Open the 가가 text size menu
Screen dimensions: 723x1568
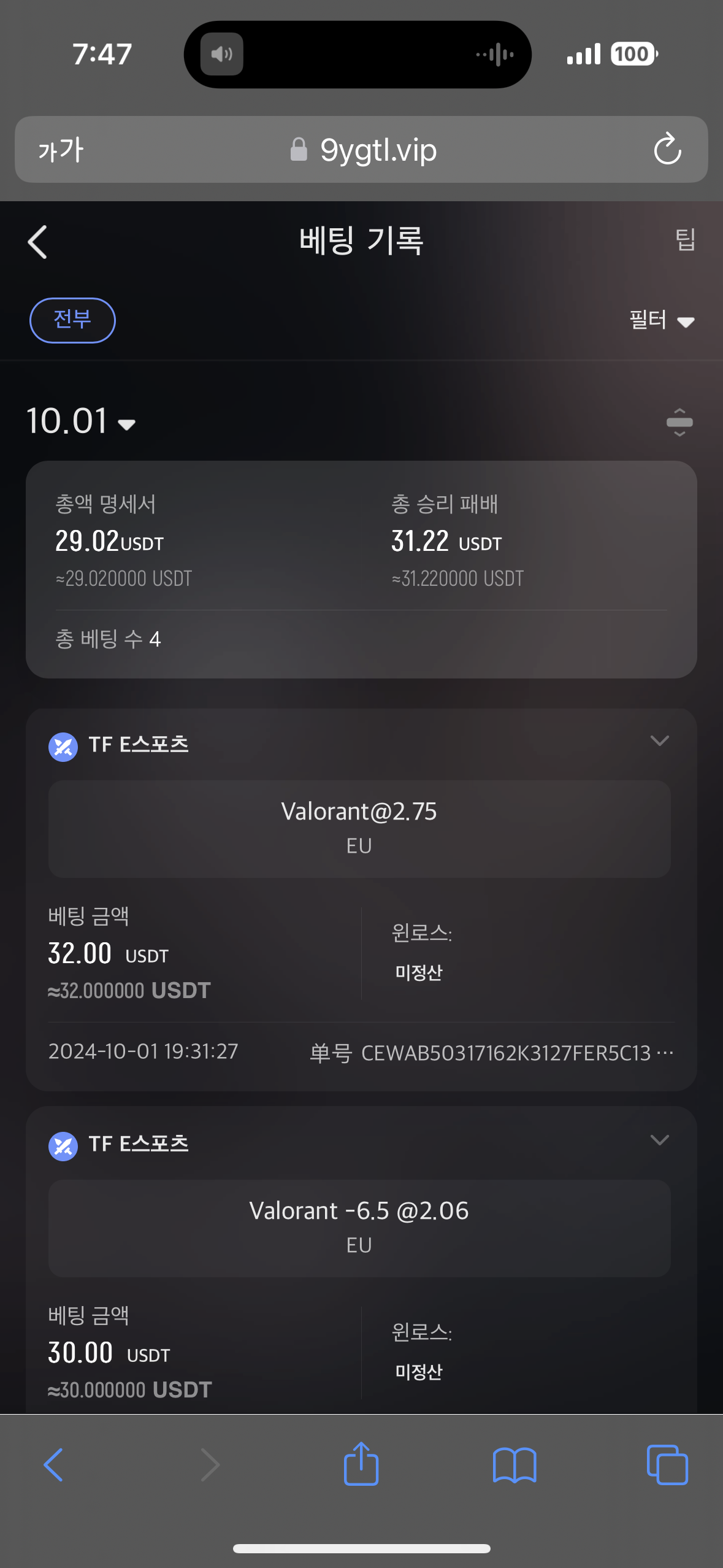(60, 150)
